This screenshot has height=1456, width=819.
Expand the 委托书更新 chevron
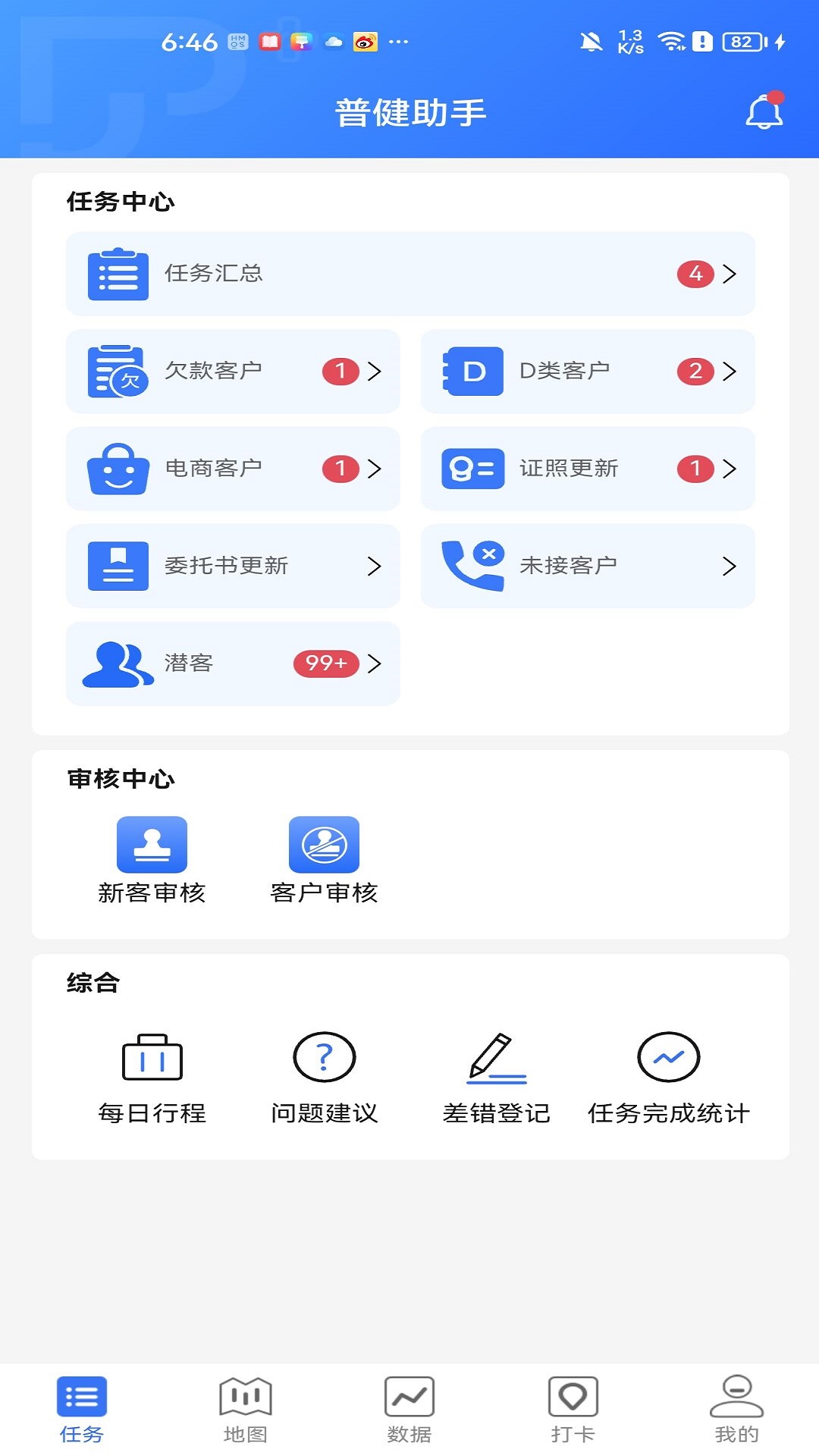[375, 566]
